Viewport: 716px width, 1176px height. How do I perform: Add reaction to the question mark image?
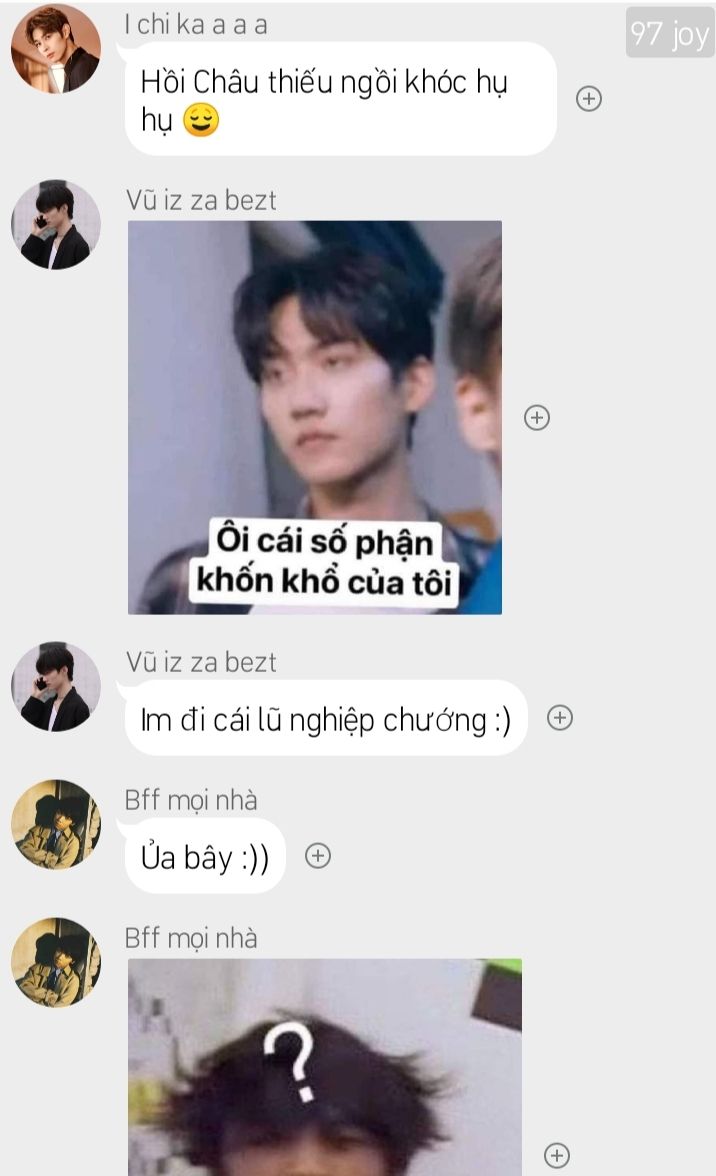click(x=558, y=1153)
